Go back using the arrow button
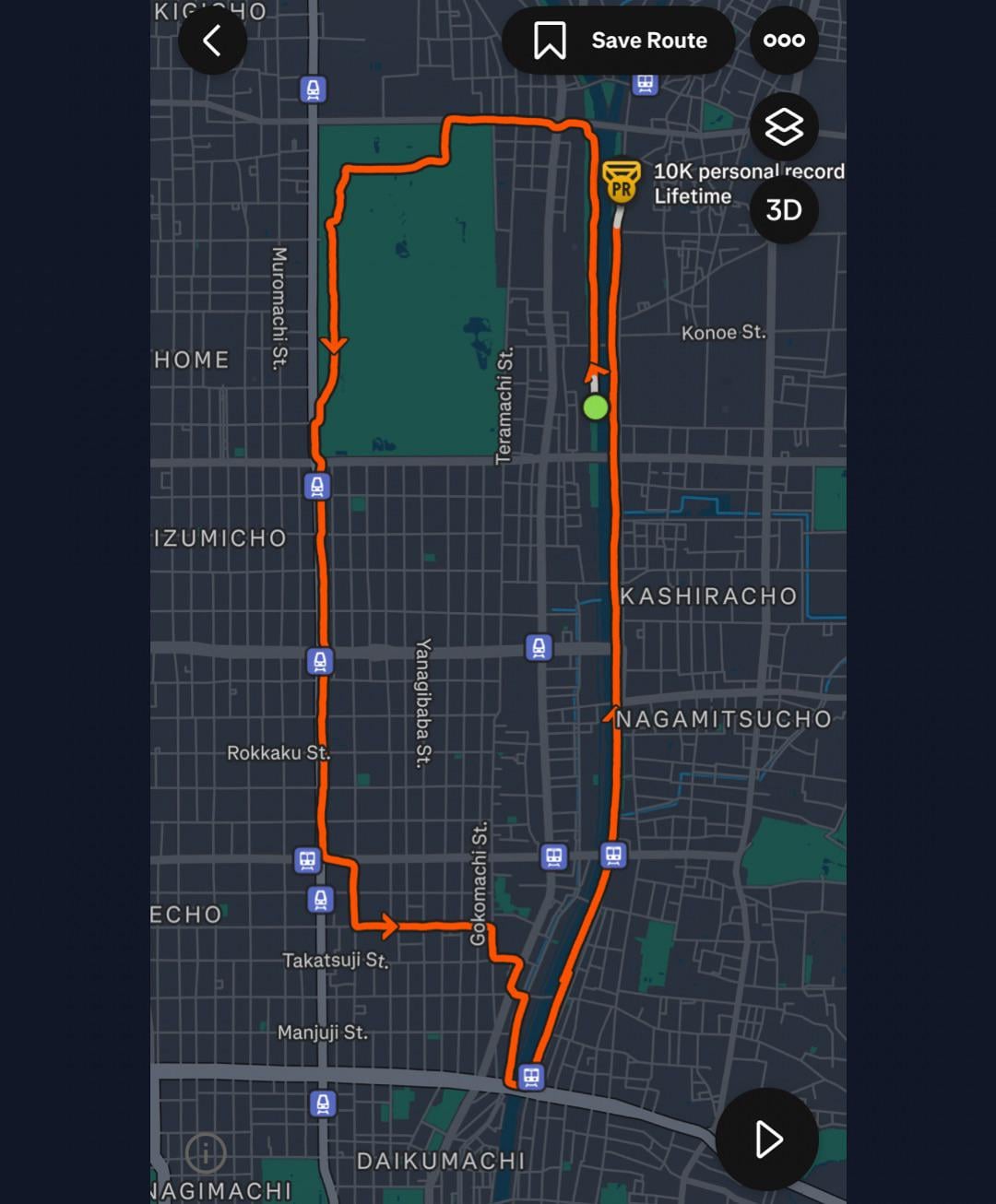 click(212, 41)
